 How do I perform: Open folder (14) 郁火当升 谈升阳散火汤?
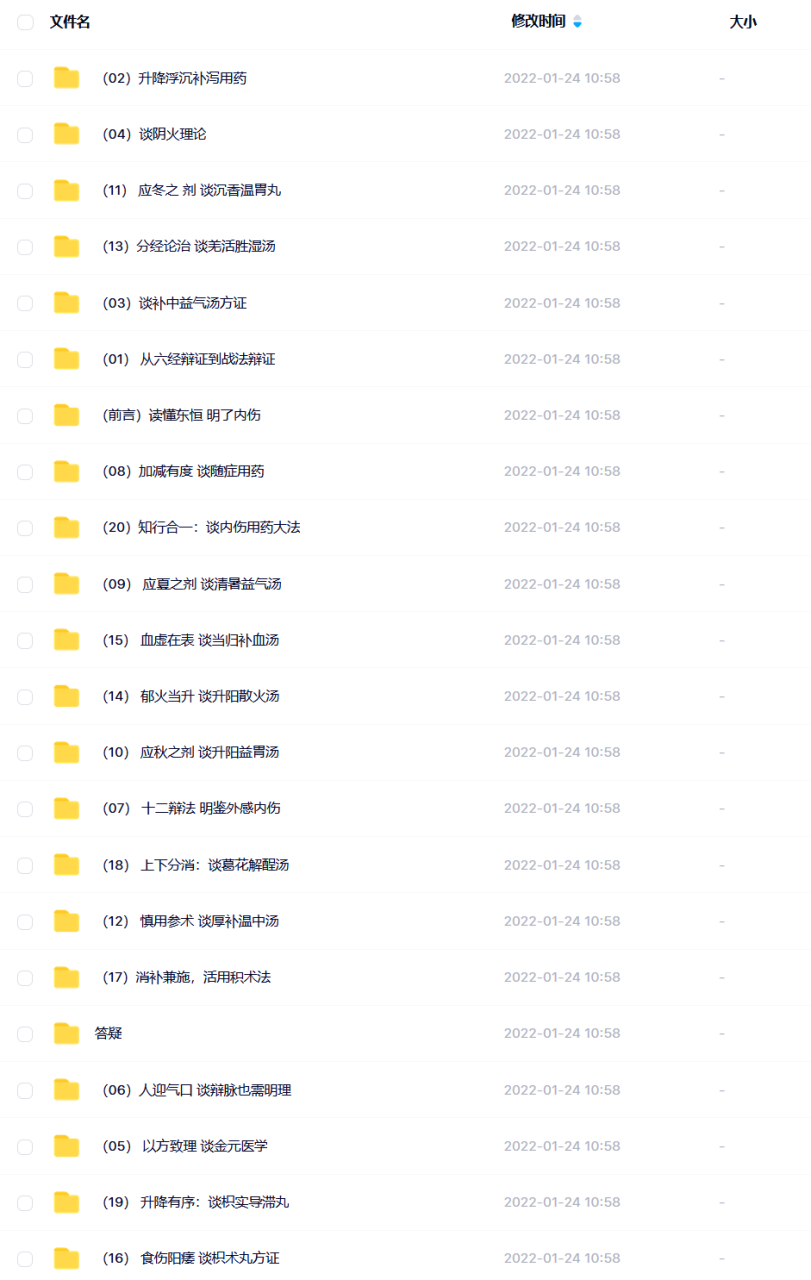(x=190, y=696)
